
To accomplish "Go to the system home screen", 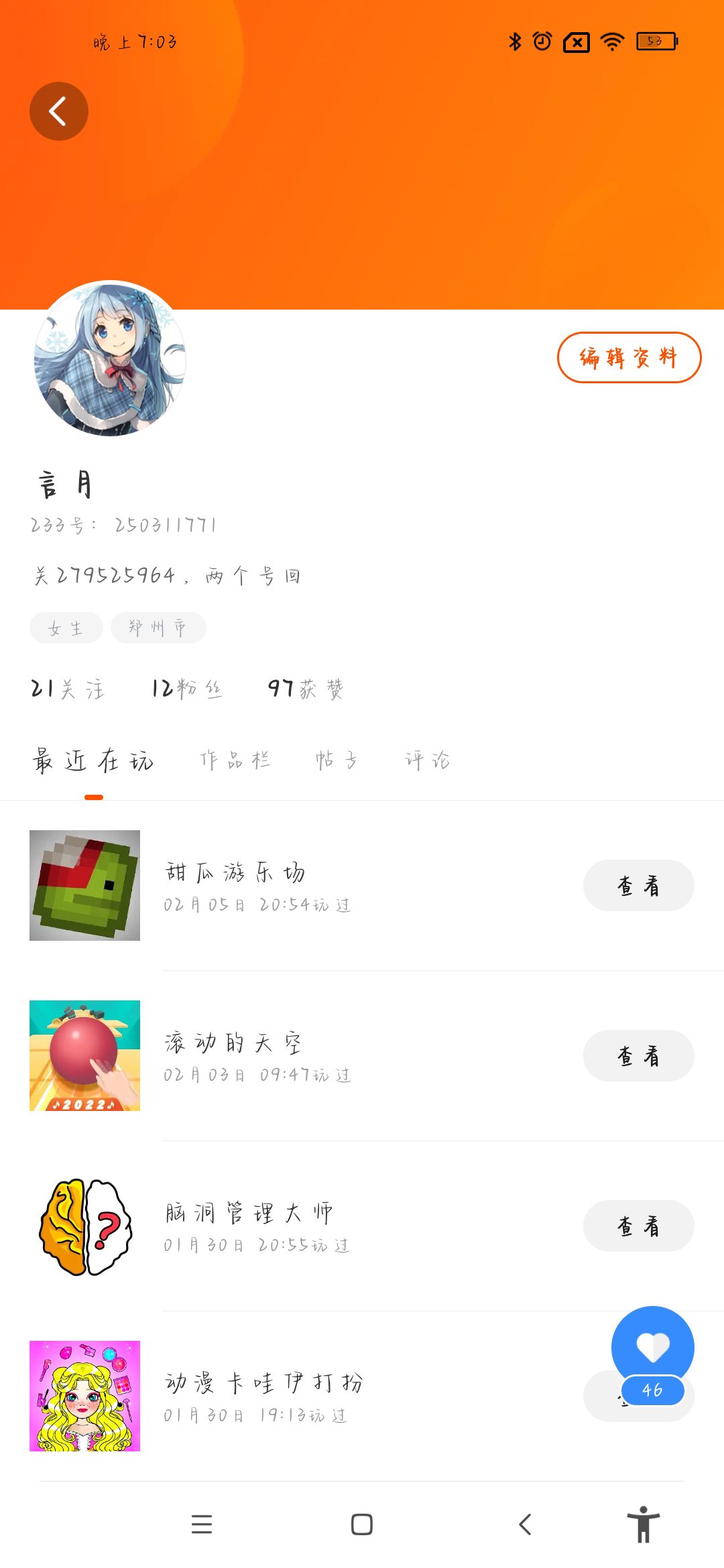I will [x=362, y=1524].
